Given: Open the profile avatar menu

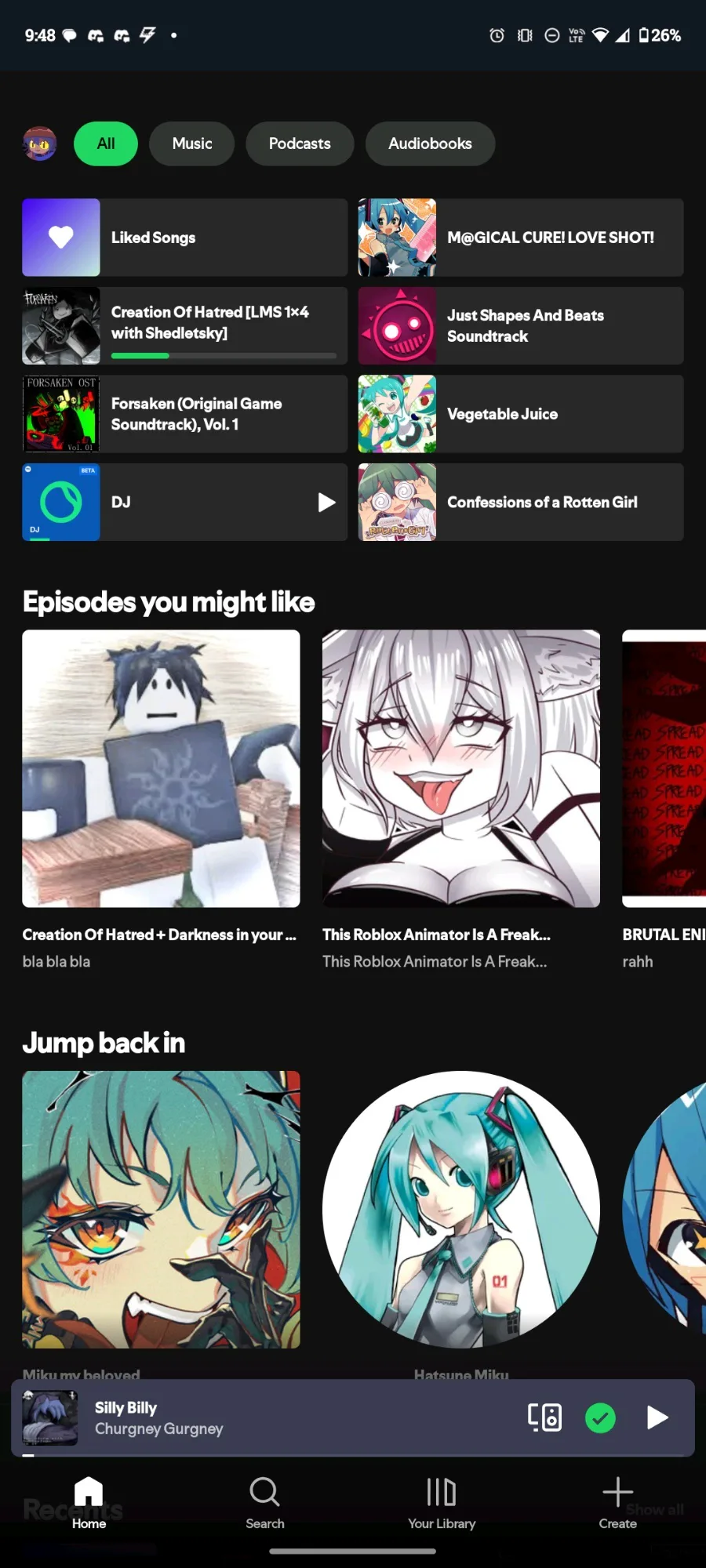Looking at the screenshot, I should (x=40, y=144).
